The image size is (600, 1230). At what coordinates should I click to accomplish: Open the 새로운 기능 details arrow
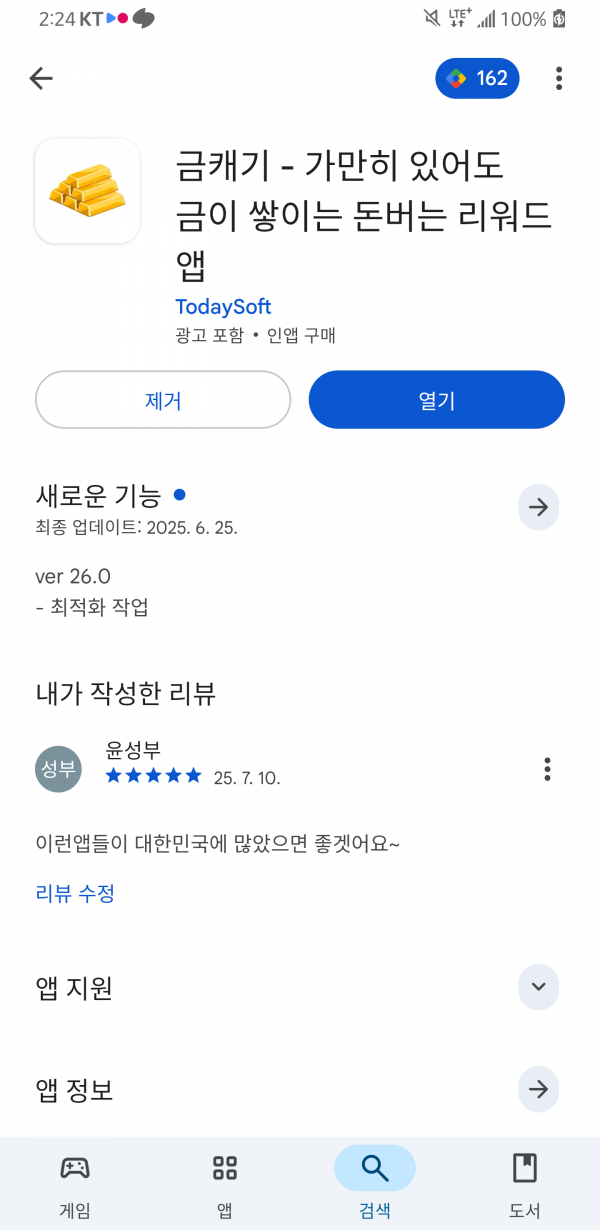(x=539, y=508)
